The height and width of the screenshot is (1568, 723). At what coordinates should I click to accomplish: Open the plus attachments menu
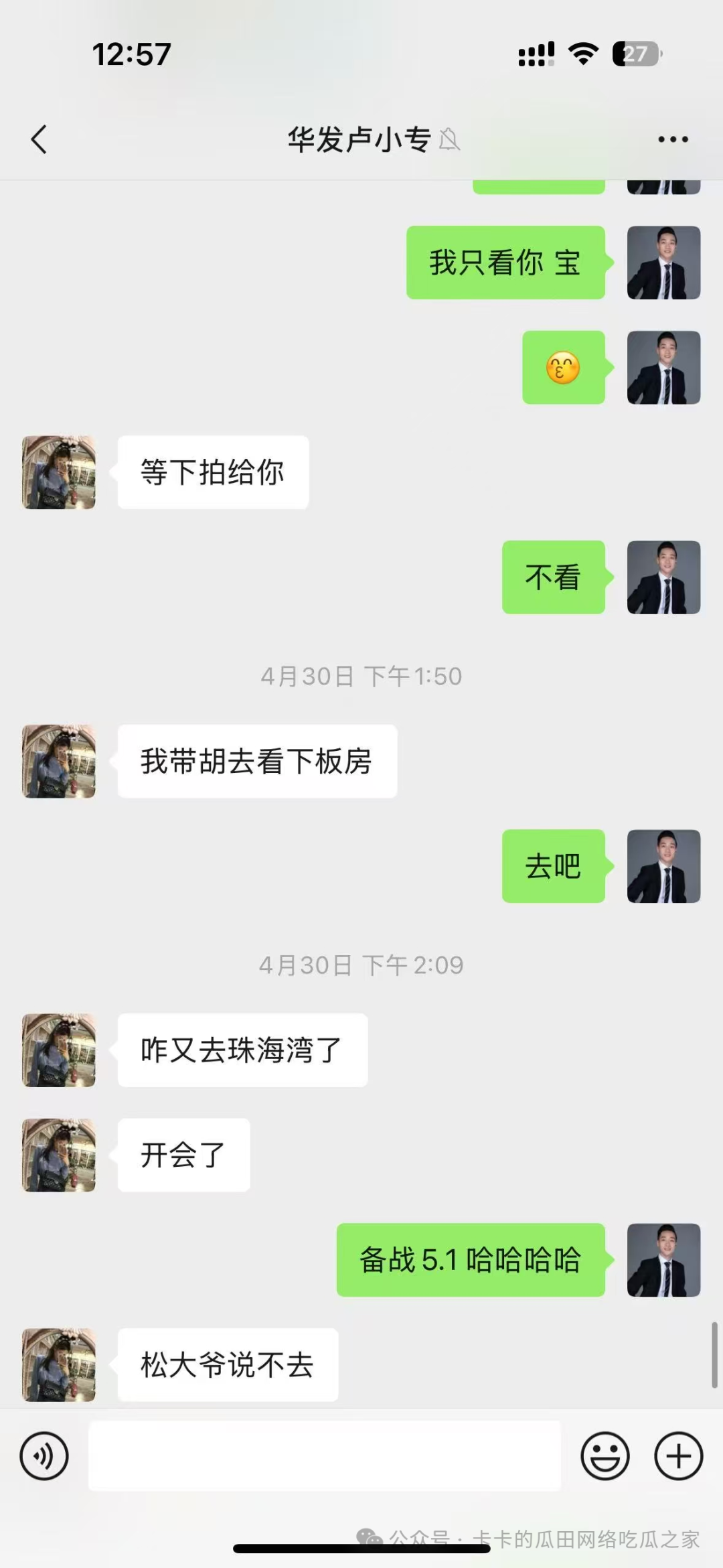(x=677, y=1456)
